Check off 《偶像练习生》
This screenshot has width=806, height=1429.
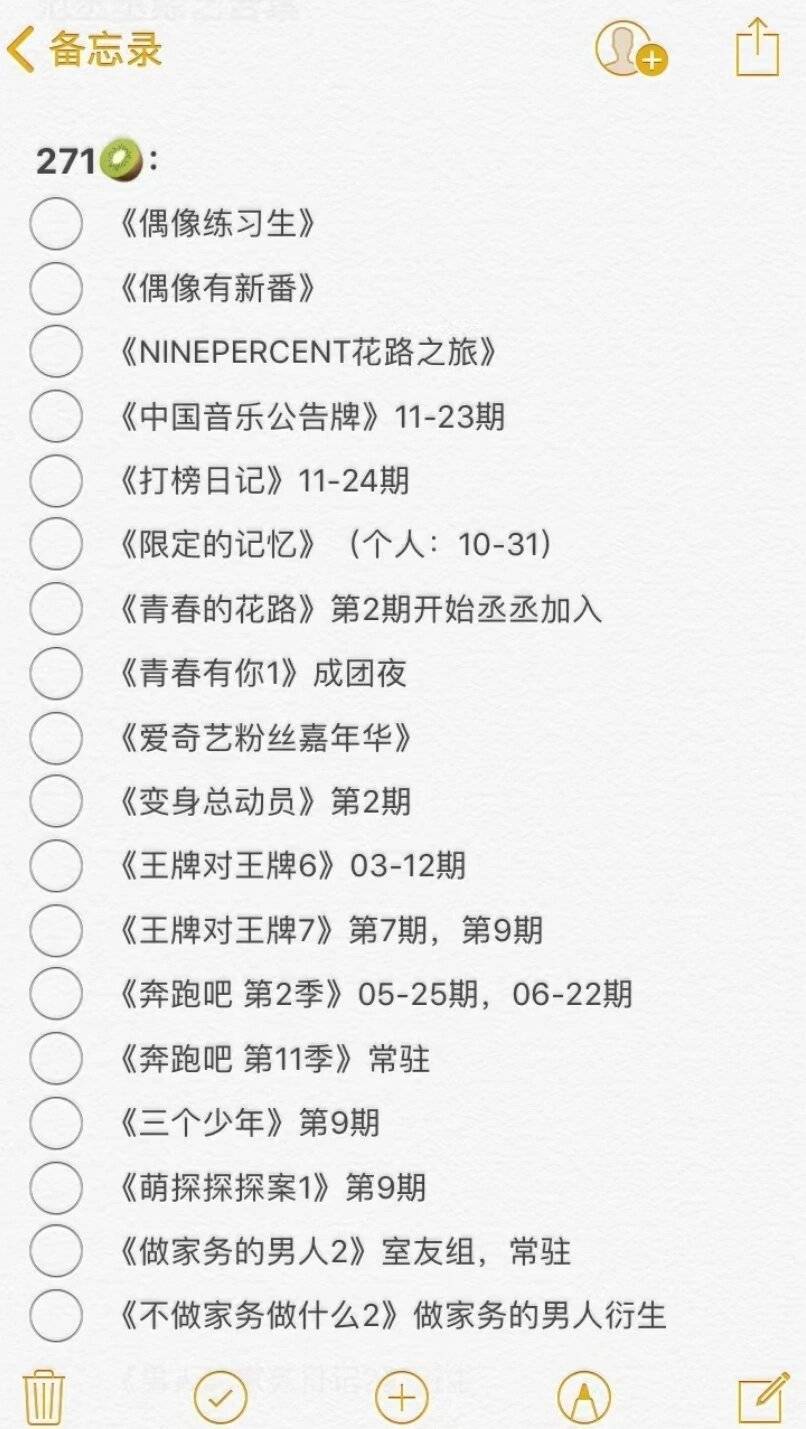point(56,224)
